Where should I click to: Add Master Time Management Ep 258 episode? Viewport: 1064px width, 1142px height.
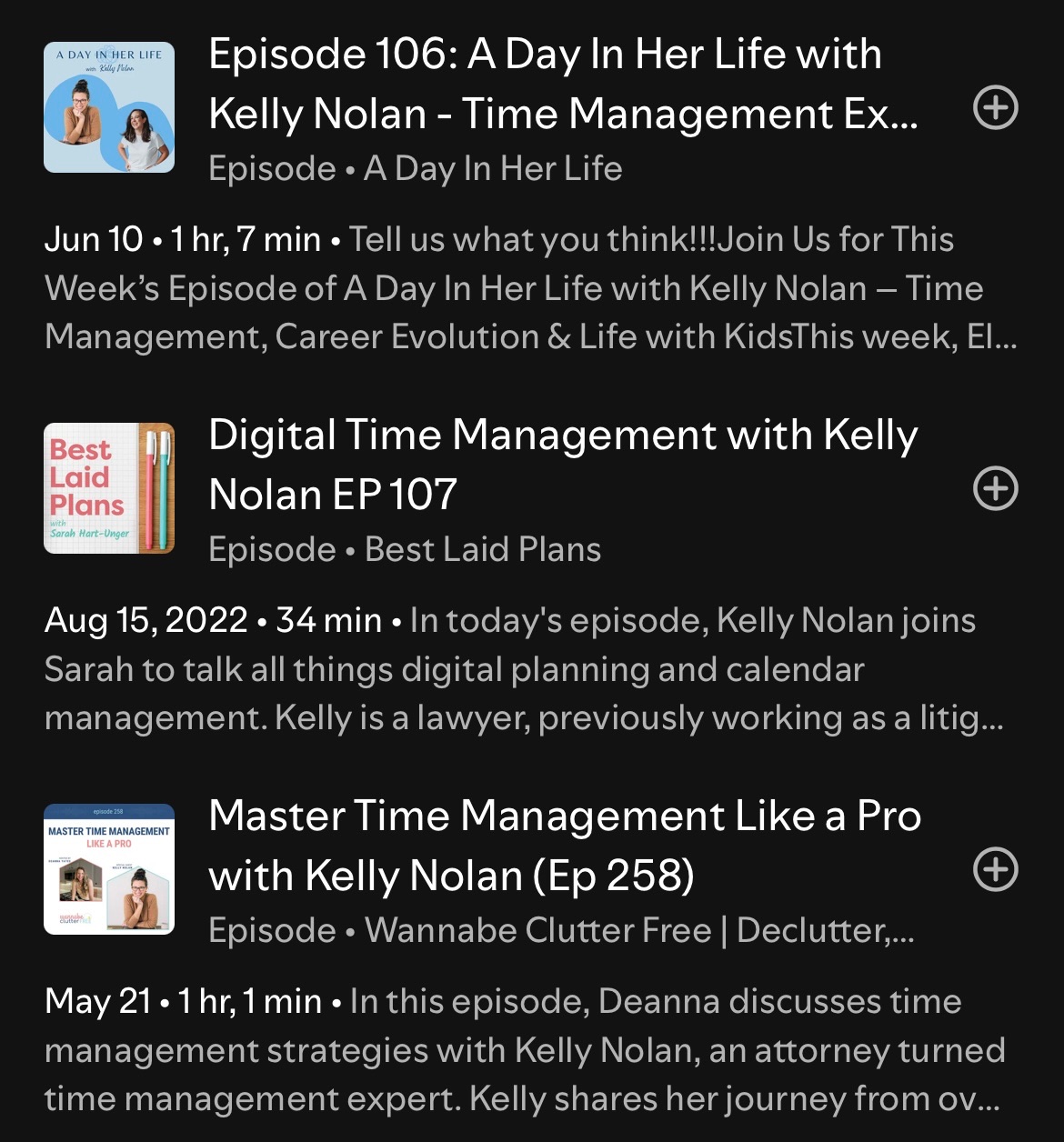(996, 871)
